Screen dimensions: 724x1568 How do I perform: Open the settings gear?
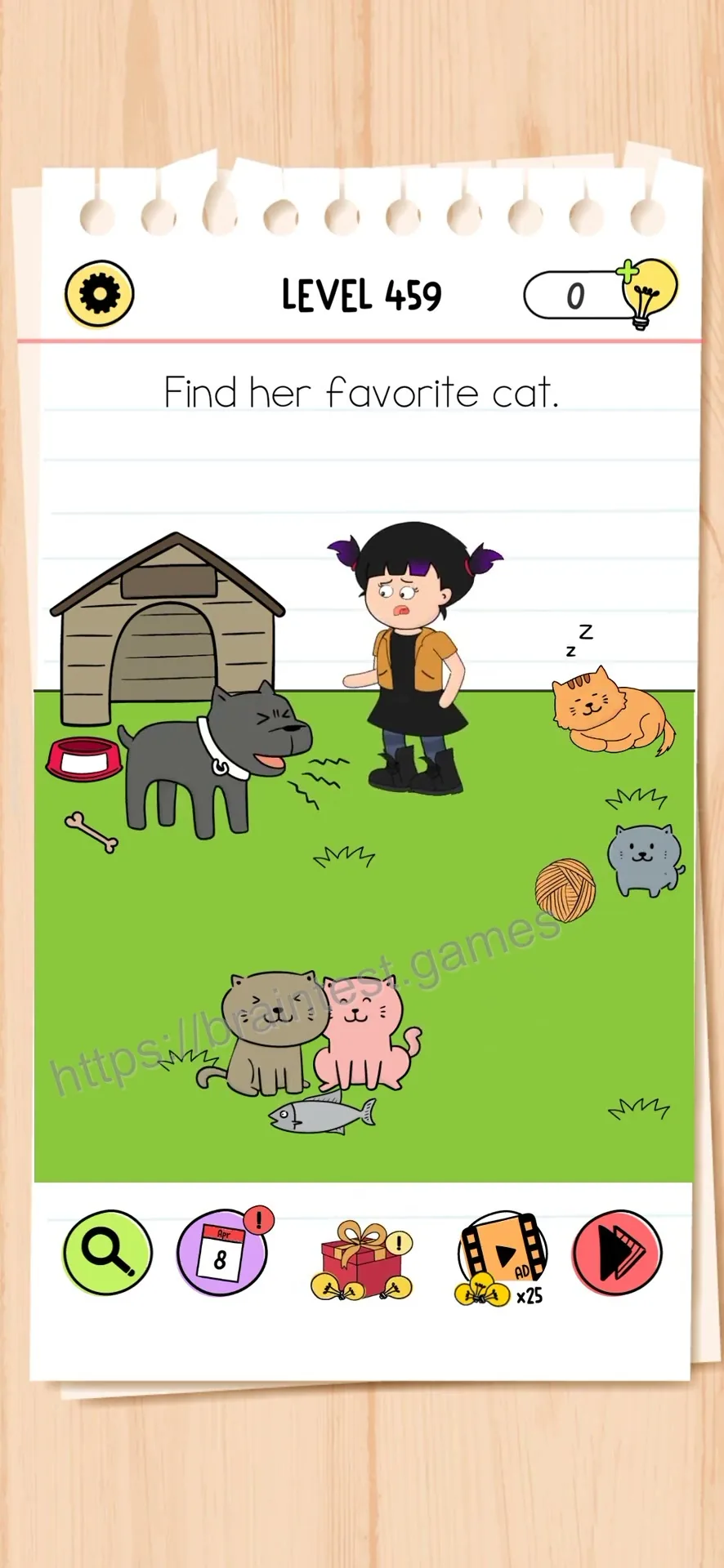click(100, 294)
